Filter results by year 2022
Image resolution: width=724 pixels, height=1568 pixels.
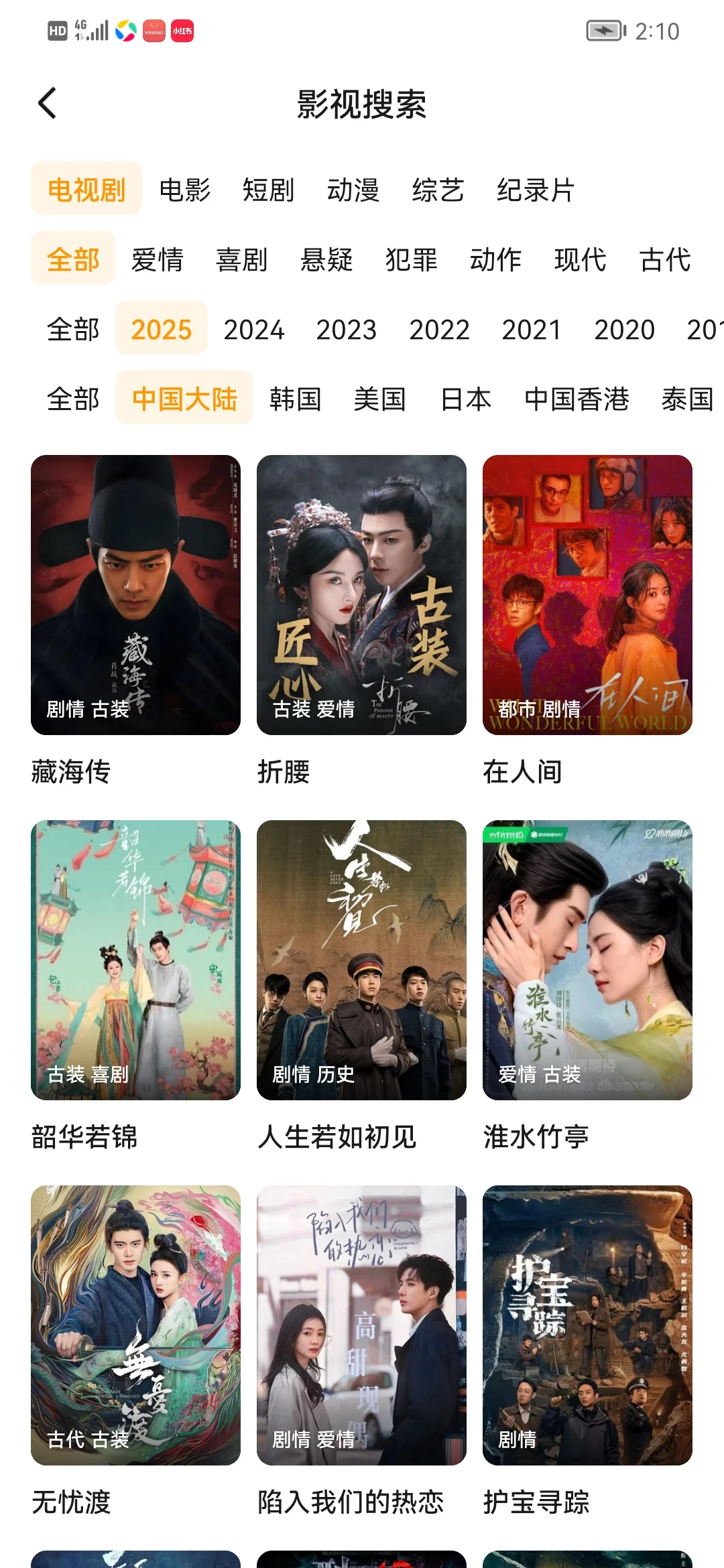(x=439, y=330)
